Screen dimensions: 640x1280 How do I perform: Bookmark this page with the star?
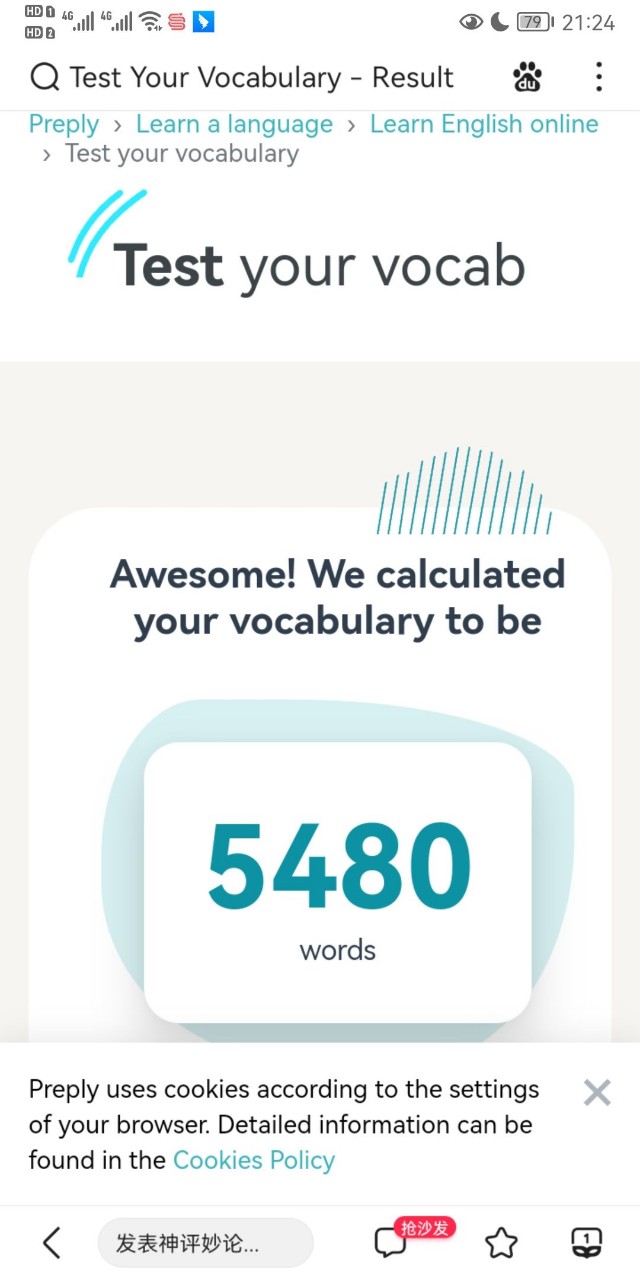click(x=501, y=1243)
